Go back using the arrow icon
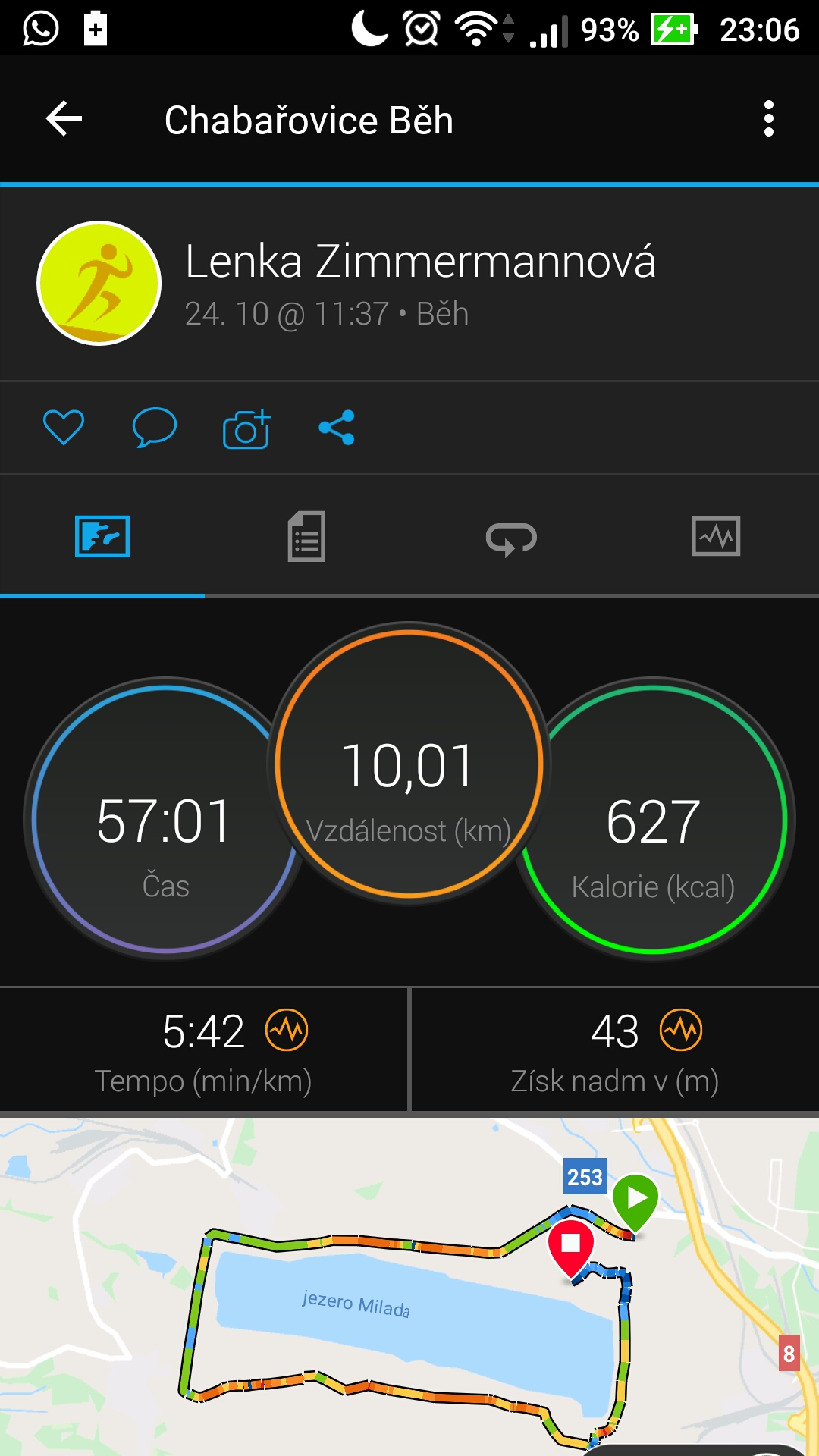Screen dimensions: 819x1456 (64, 119)
